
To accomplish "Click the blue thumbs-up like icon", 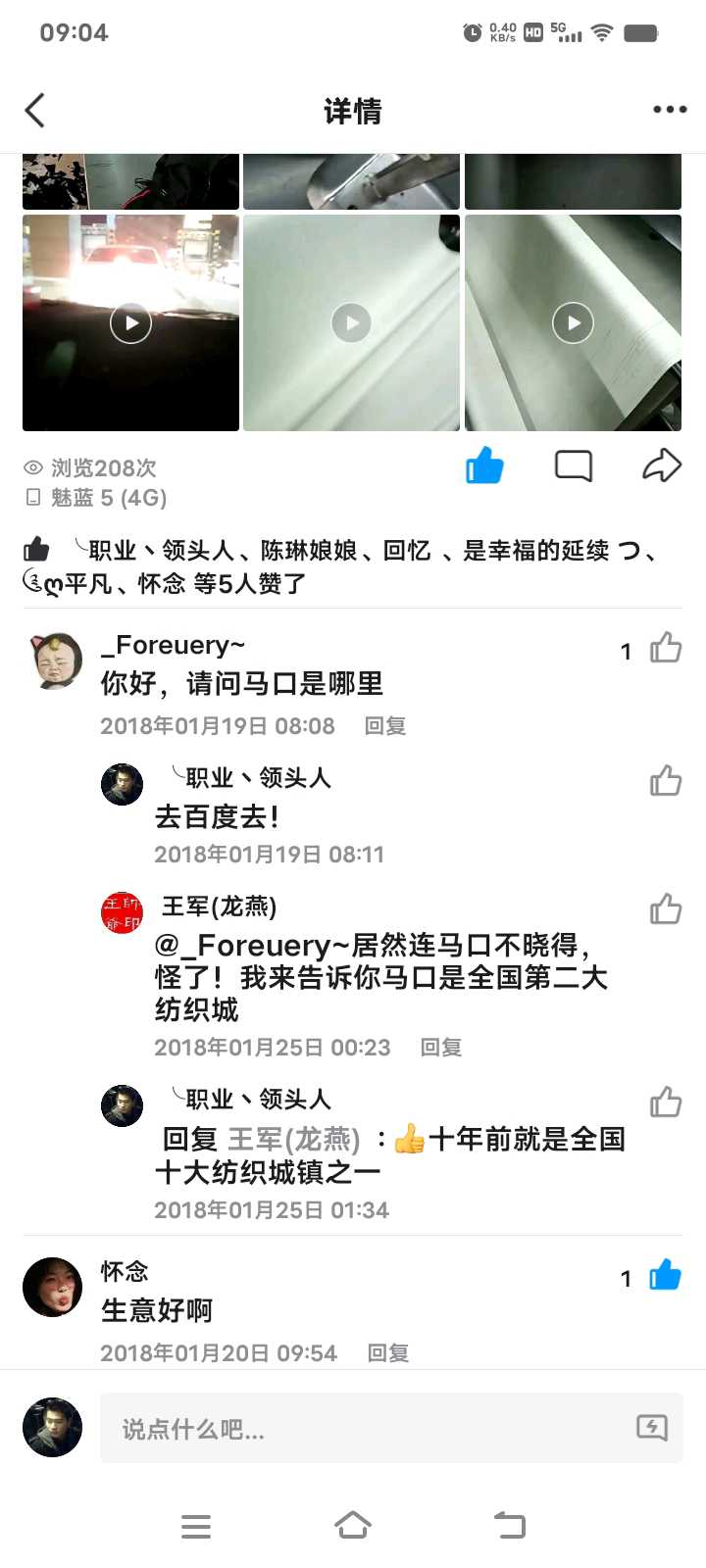I will [x=484, y=465].
